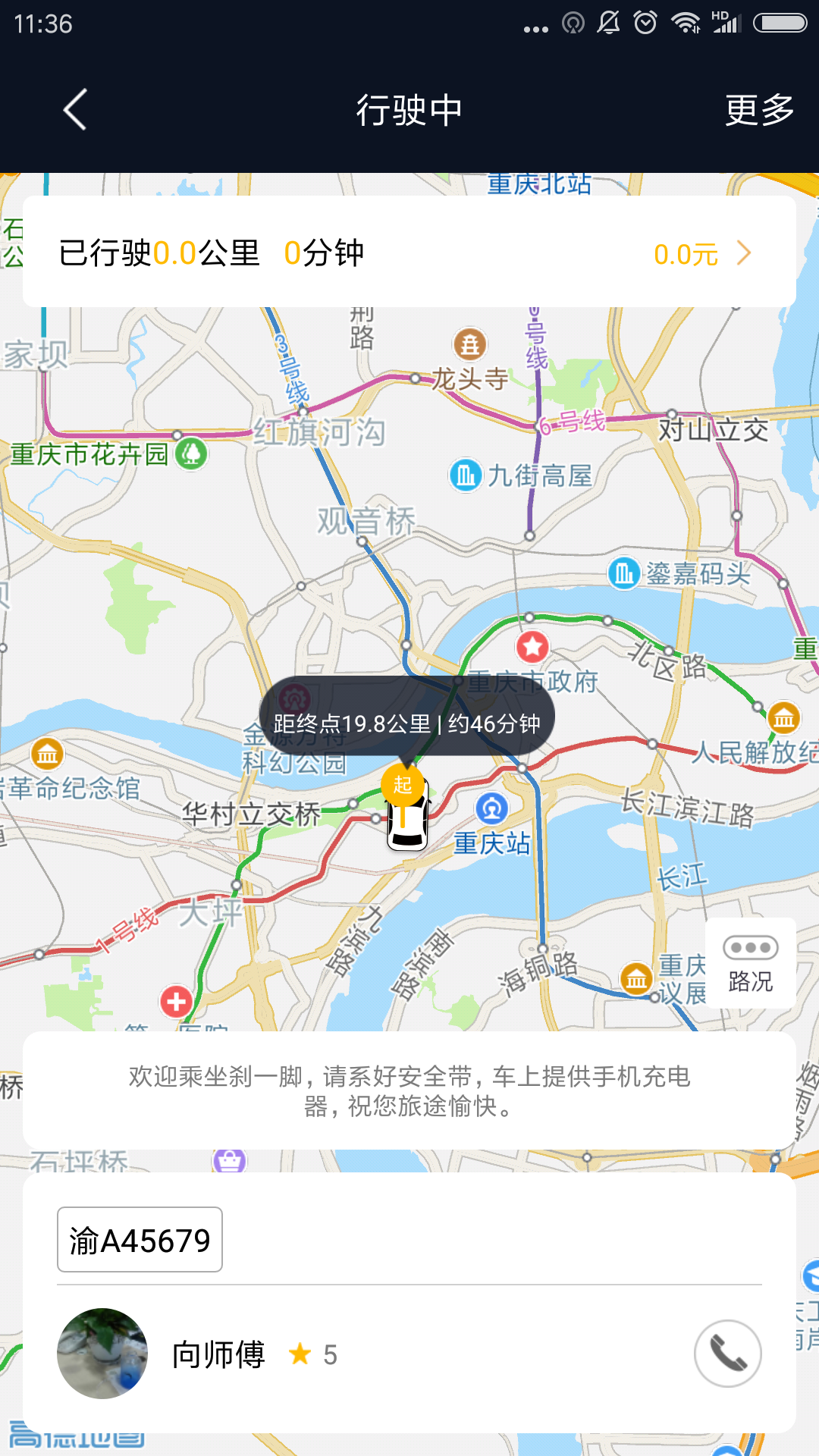The width and height of the screenshot is (819, 1456).
Task: Call the driver 向师傅
Action: [x=727, y=1354]
